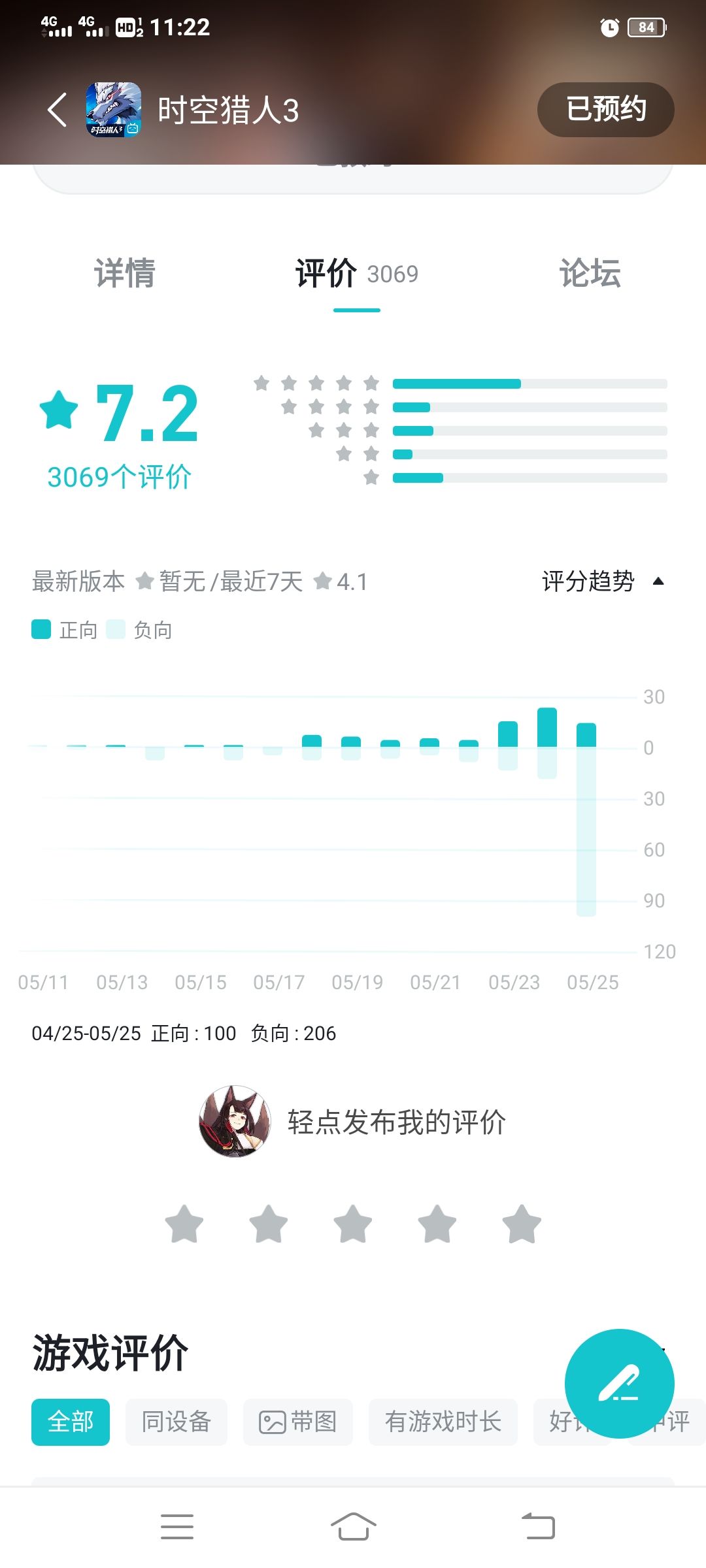Open the floating write-review pencil button
Screen dimensions: 706x1568
coord(619,1383)
